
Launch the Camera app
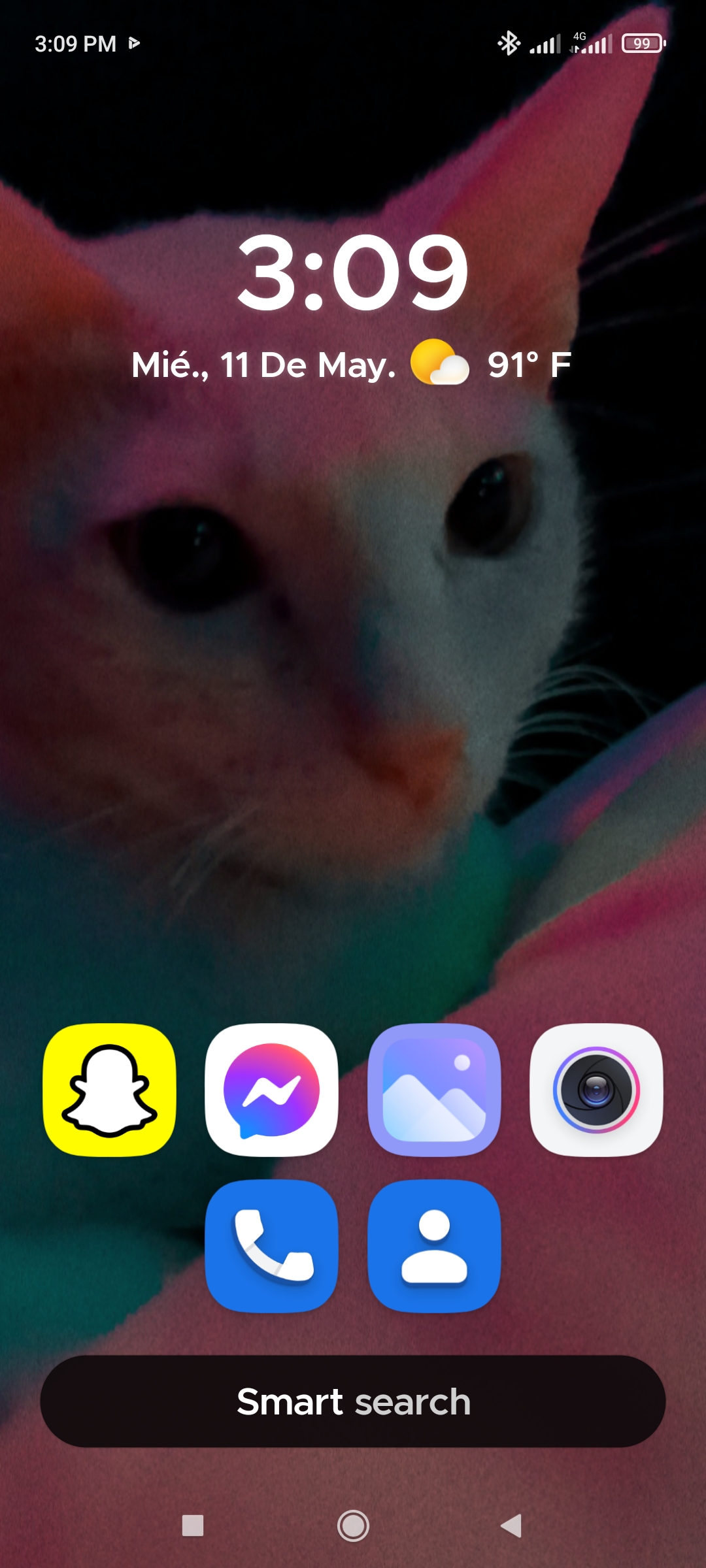(596, 1090)
